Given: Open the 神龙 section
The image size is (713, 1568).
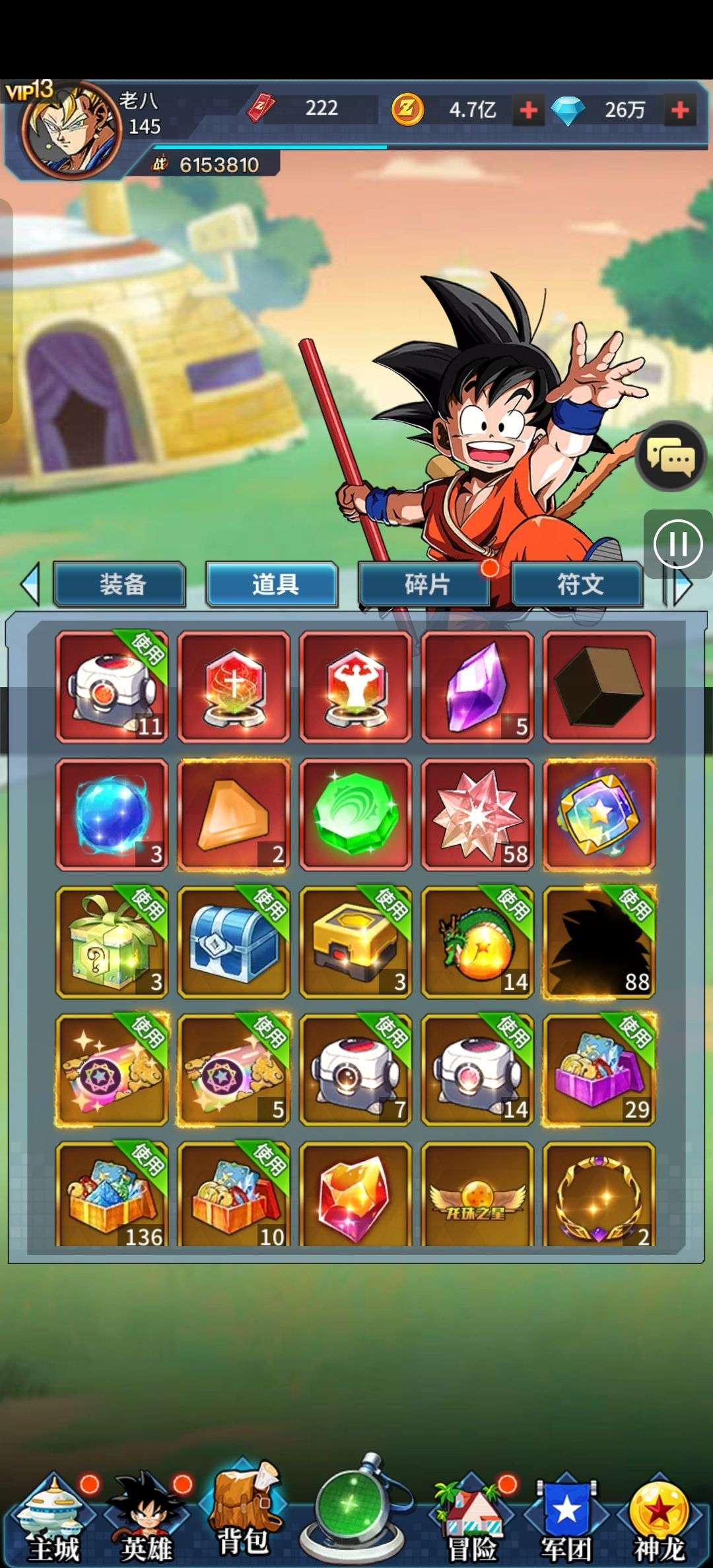Looking at the screenshot, I should pyautogui.click(x=659, y=1524).
